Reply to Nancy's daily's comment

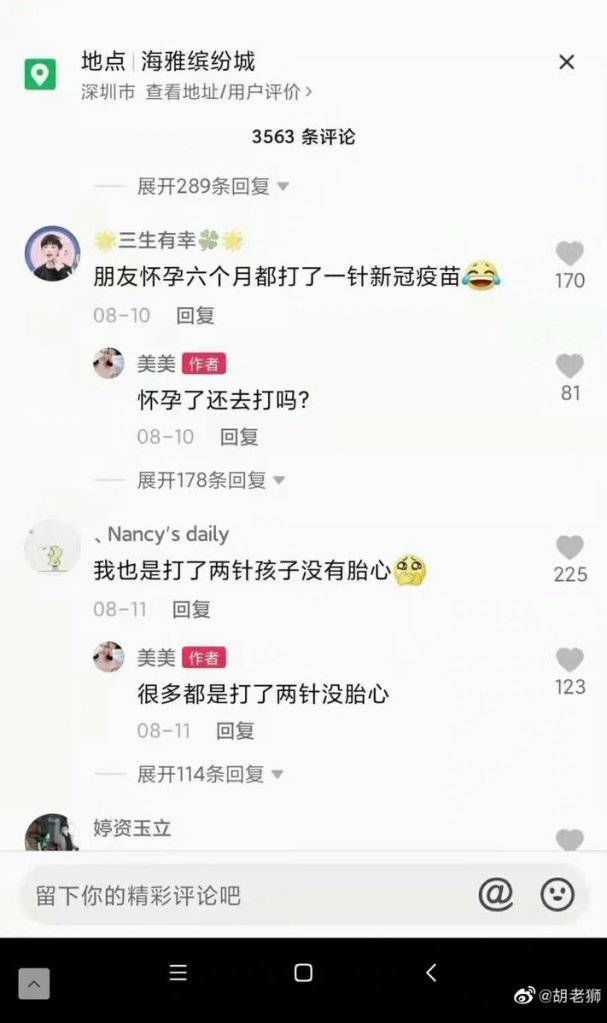[191, 608]
